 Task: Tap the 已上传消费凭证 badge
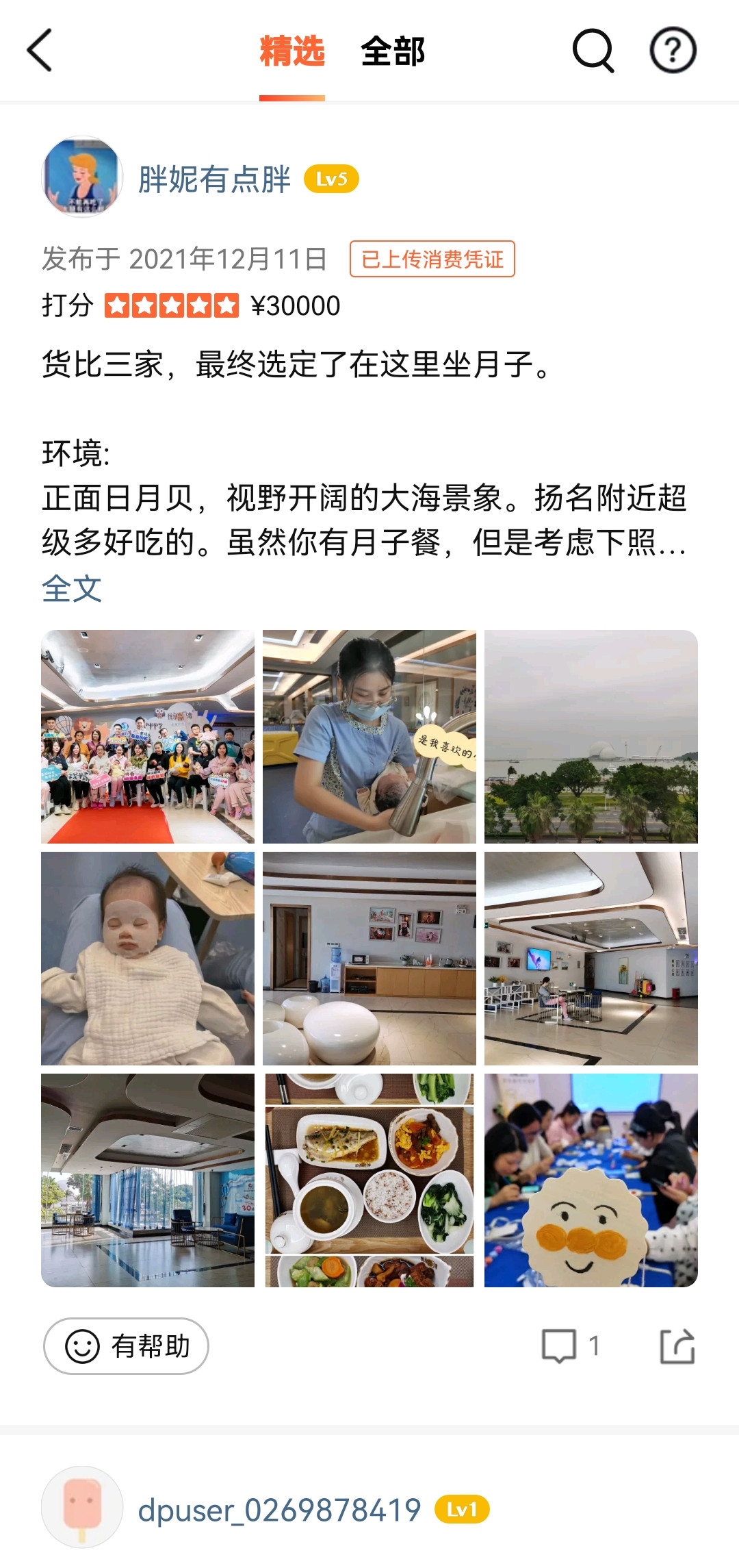click(x=432, y=259)
